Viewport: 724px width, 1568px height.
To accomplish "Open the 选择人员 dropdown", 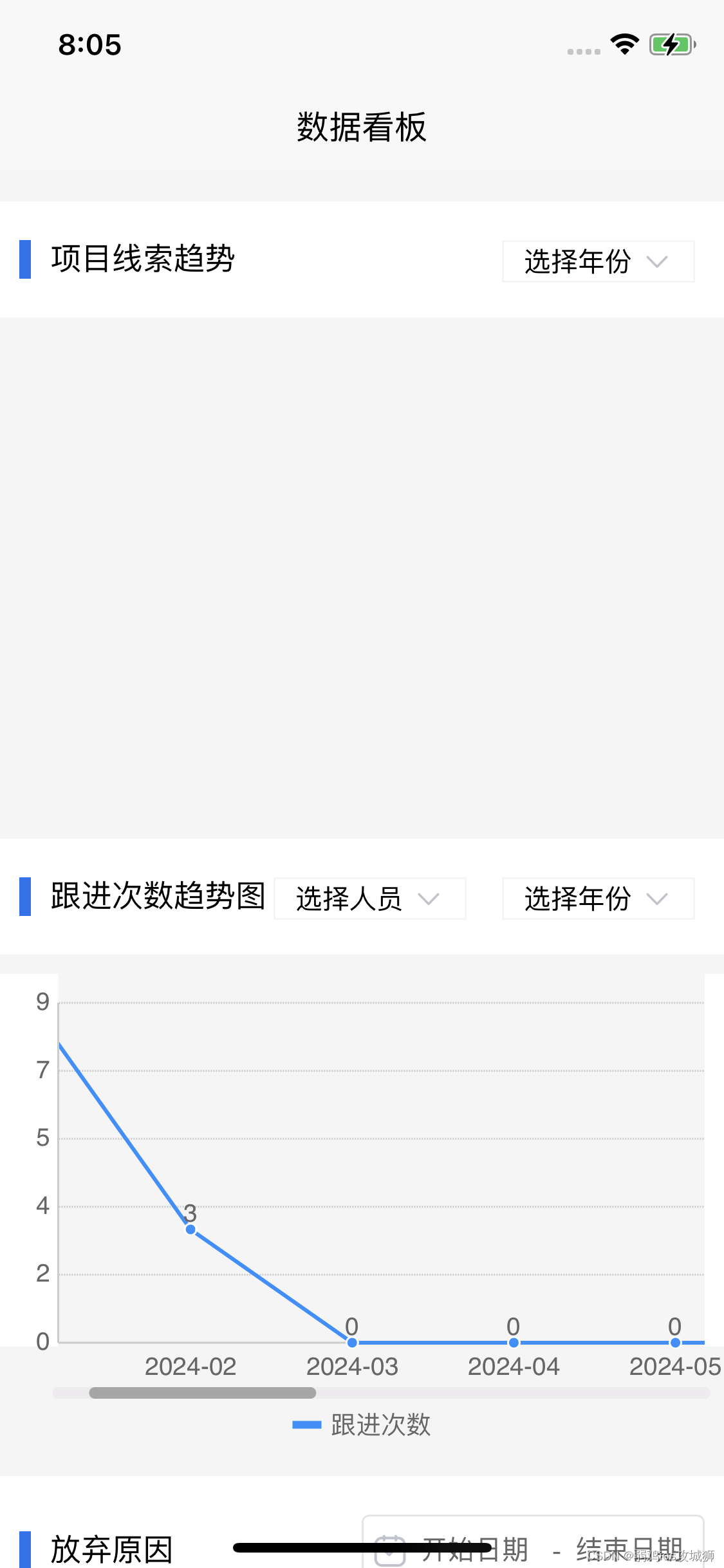I will [369, 899].
